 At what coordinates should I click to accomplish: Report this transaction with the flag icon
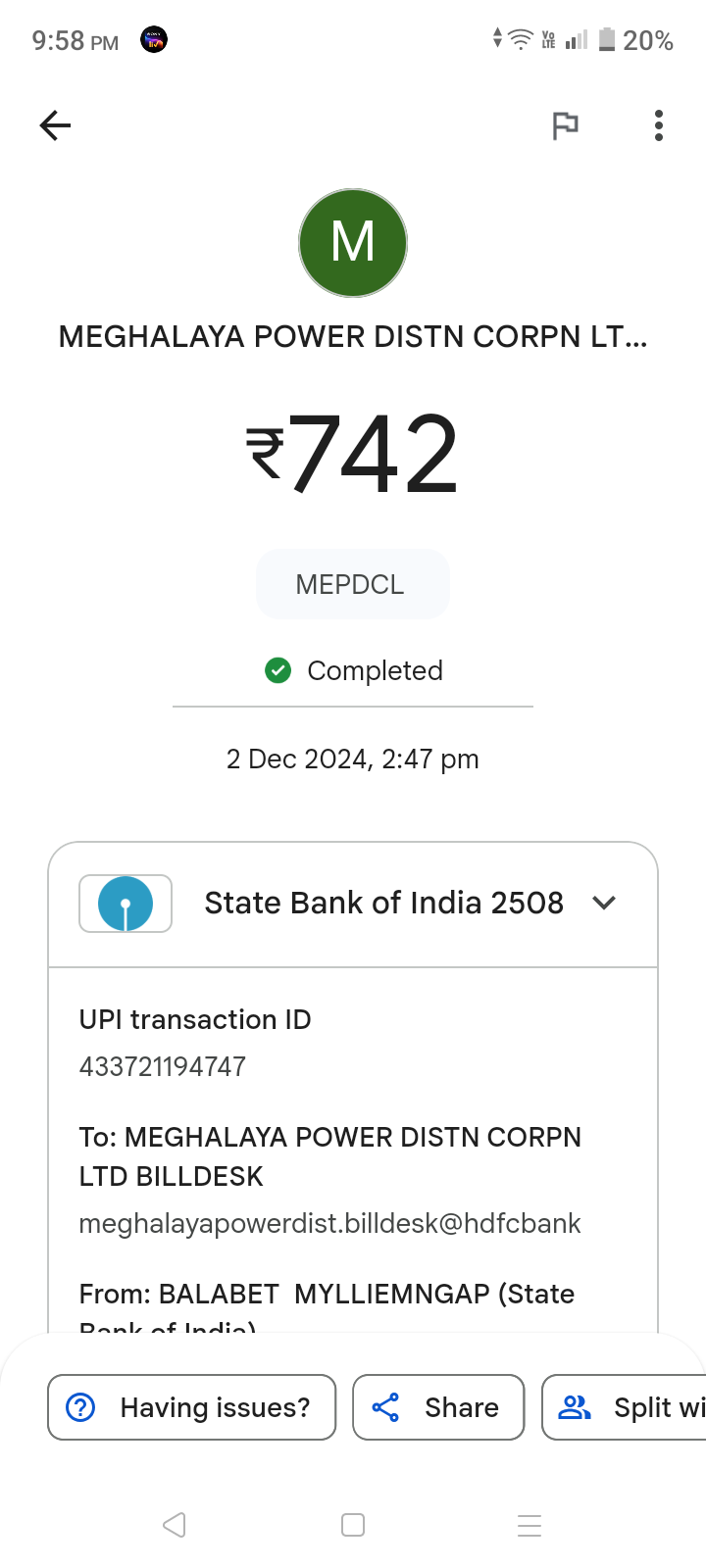(x=565, y=125)
